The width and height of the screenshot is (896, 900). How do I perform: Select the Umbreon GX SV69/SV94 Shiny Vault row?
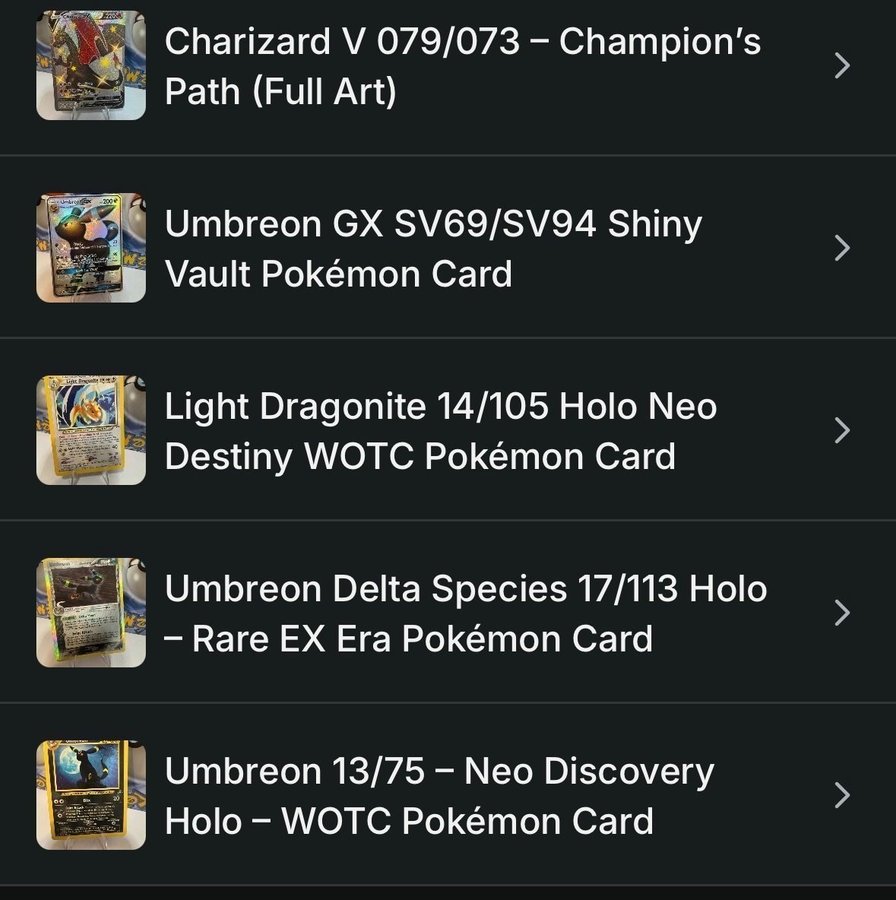[x=435, y=249]
